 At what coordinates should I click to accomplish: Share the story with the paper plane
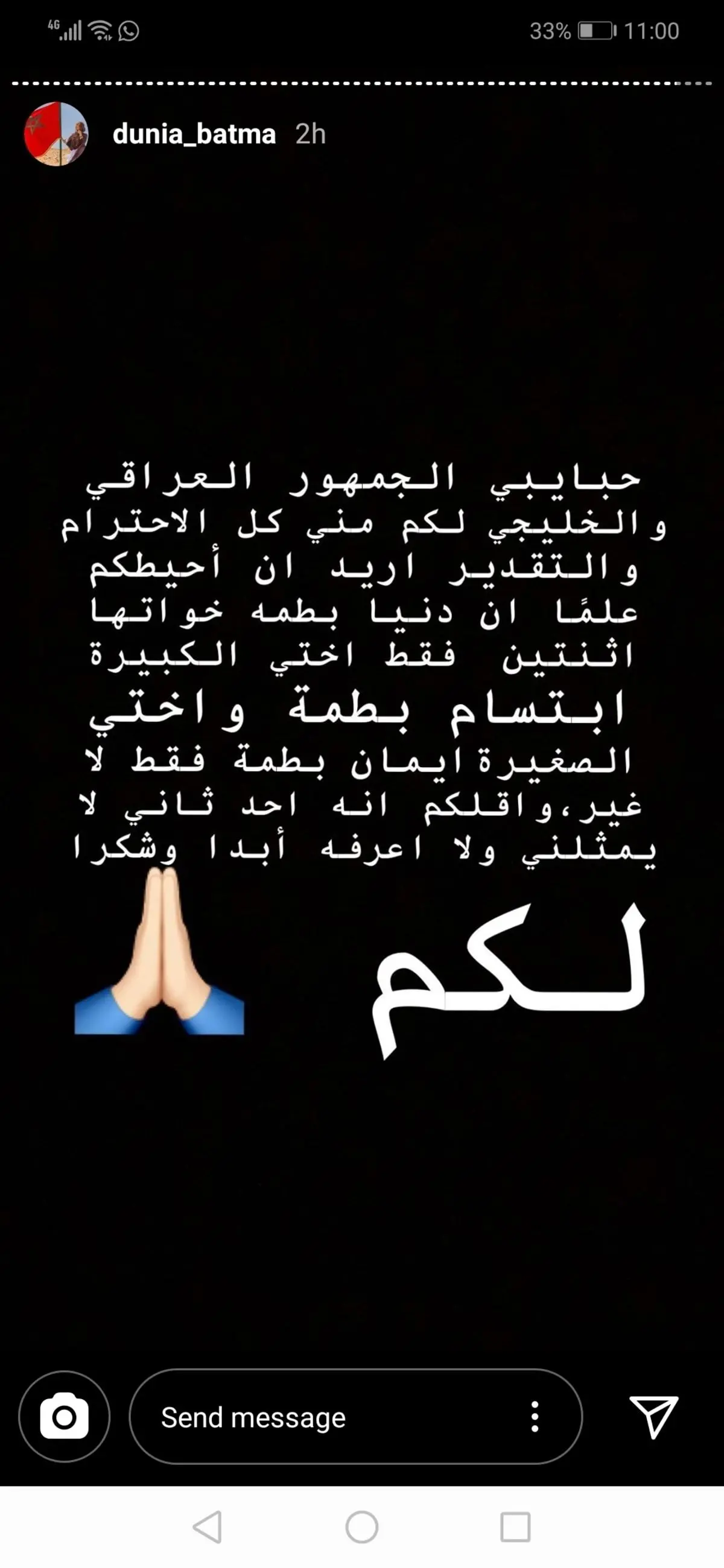tap(653, 1417)
